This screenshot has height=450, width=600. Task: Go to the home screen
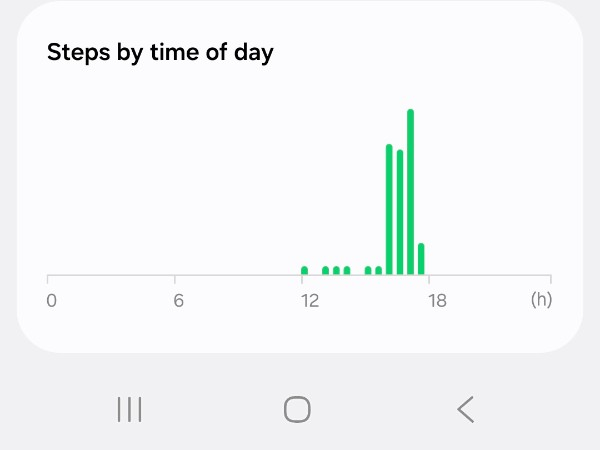[297, 409]
